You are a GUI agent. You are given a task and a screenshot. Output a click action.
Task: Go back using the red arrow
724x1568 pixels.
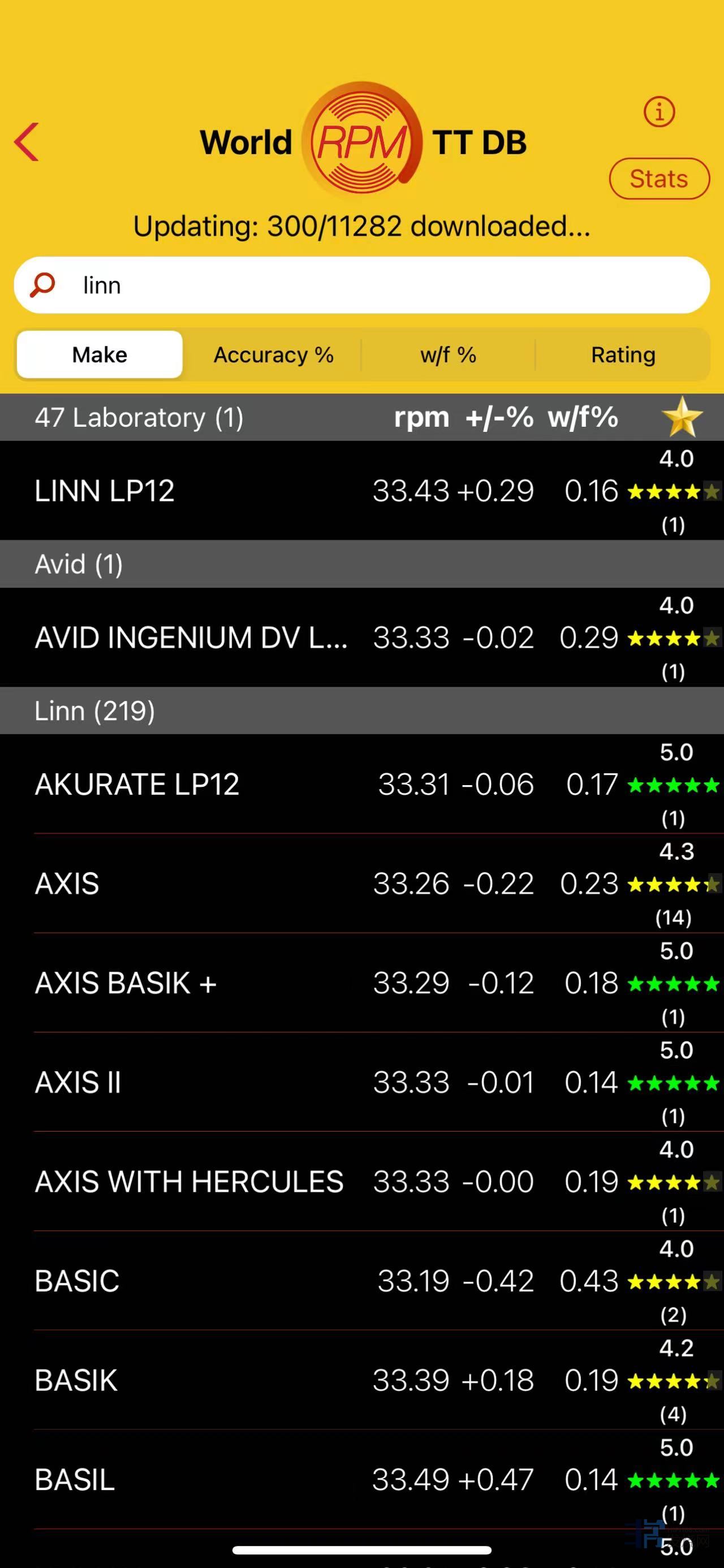[x=27, y=142]
